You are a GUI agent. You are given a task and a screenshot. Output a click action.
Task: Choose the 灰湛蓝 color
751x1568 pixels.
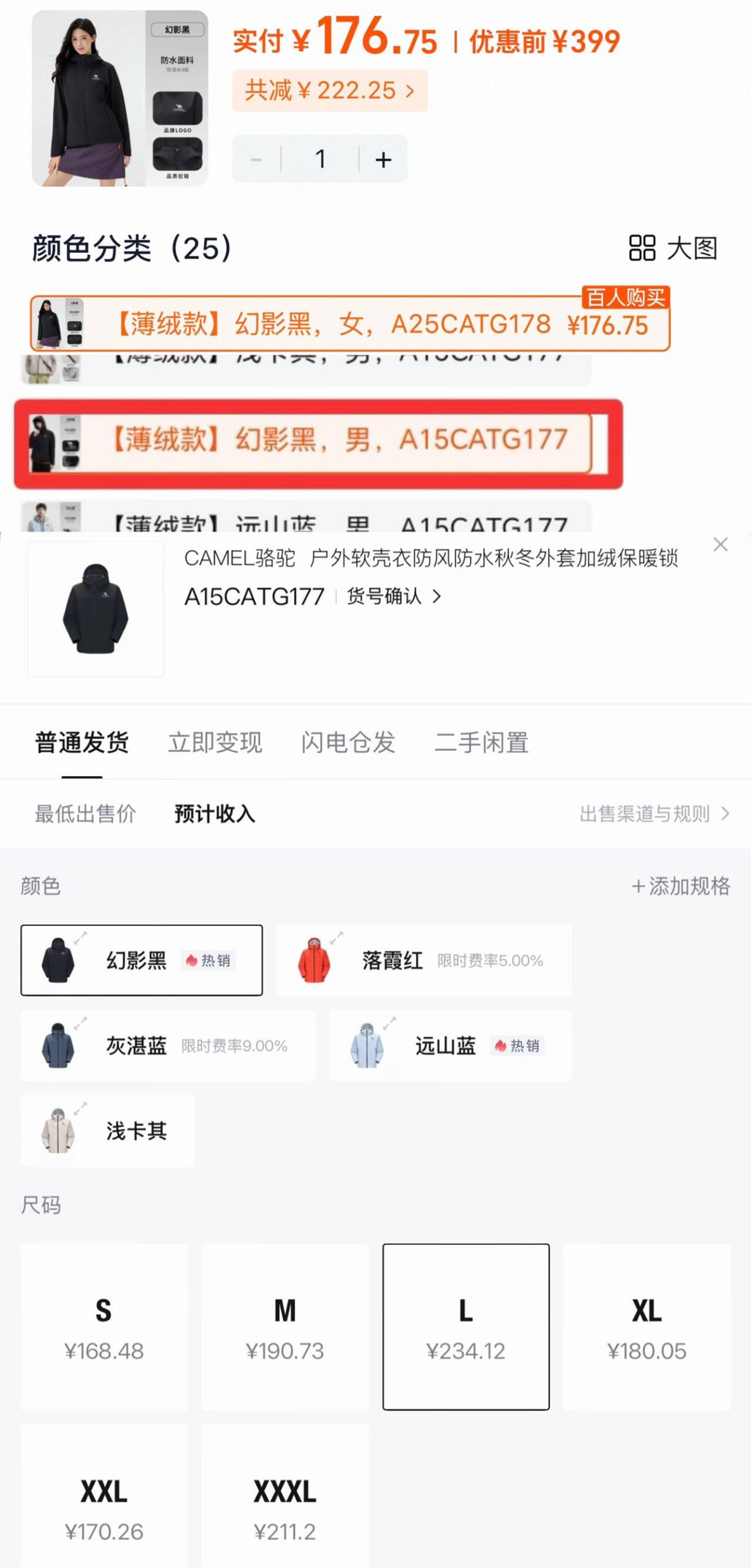(x=168, y=1046)
